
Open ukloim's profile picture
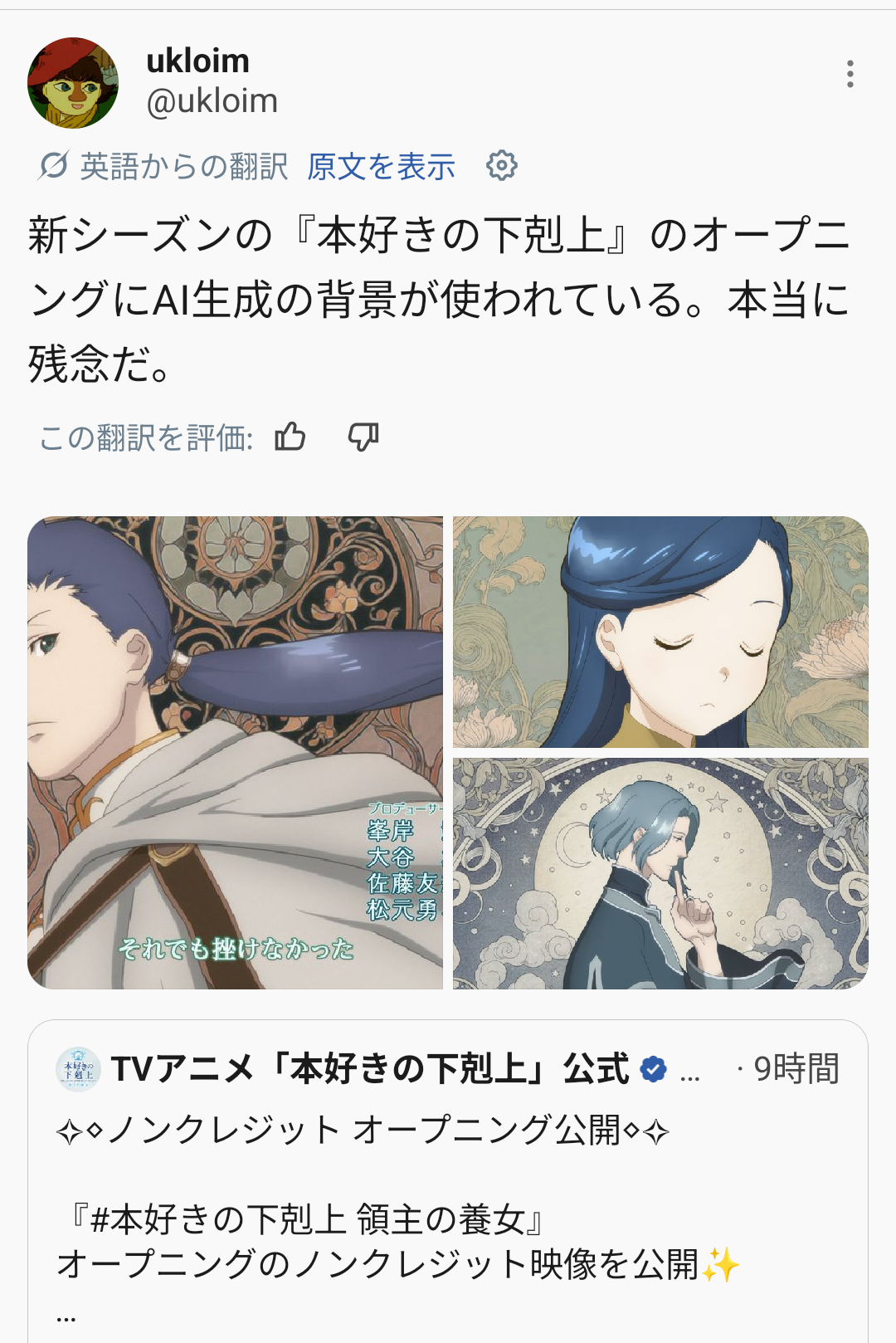(73, 83)
